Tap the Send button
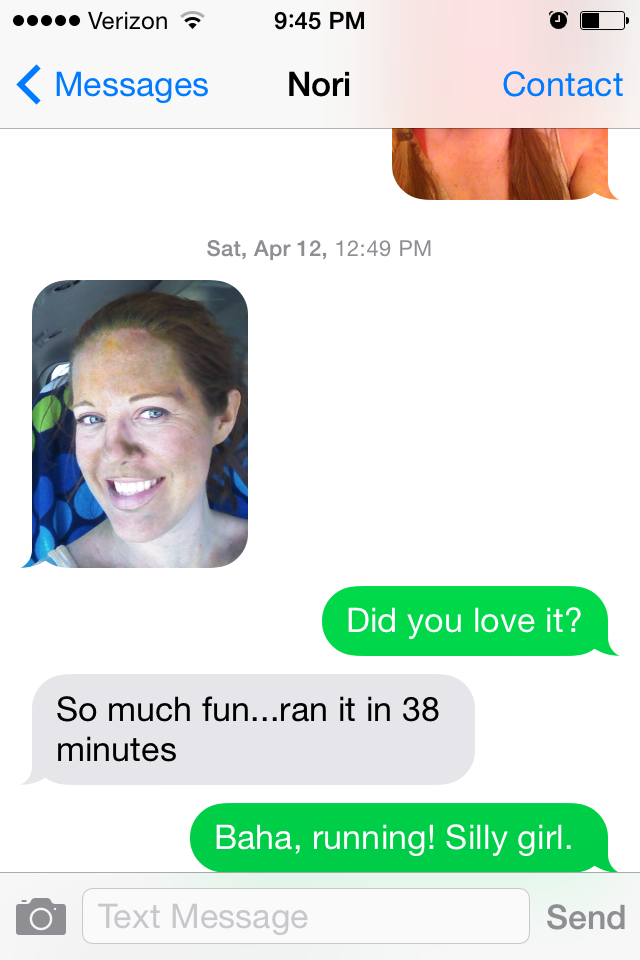This screenshot has height=960, width=640. point(585,916)
